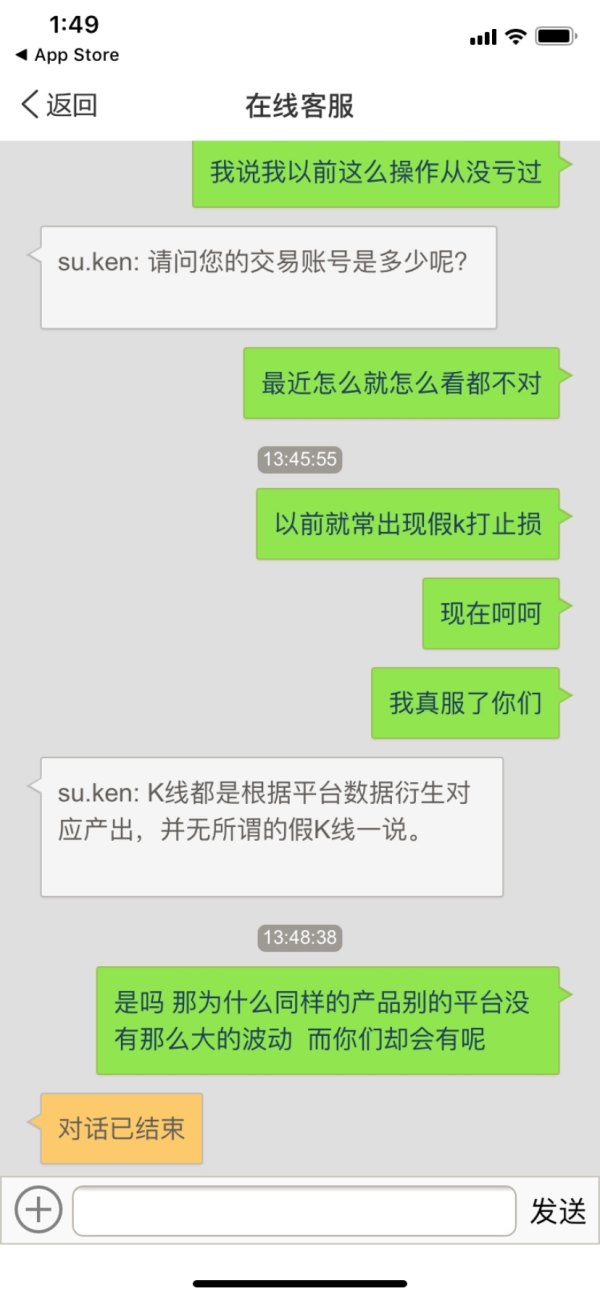Tap 发送 to send the message
The width and height of the screenshot is (600, 1299).
(557, 1211)
